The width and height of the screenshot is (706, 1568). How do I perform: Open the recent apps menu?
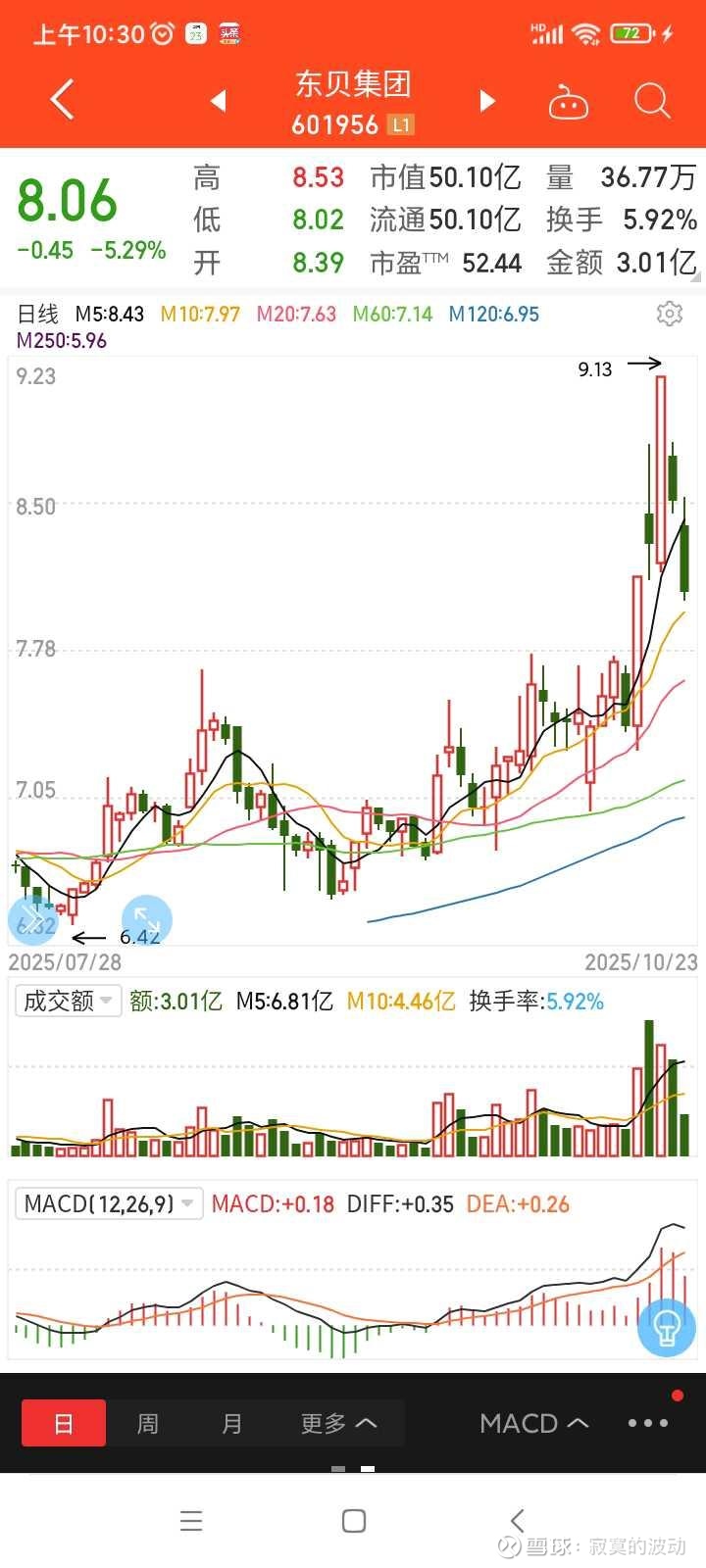pos(191,1520)
